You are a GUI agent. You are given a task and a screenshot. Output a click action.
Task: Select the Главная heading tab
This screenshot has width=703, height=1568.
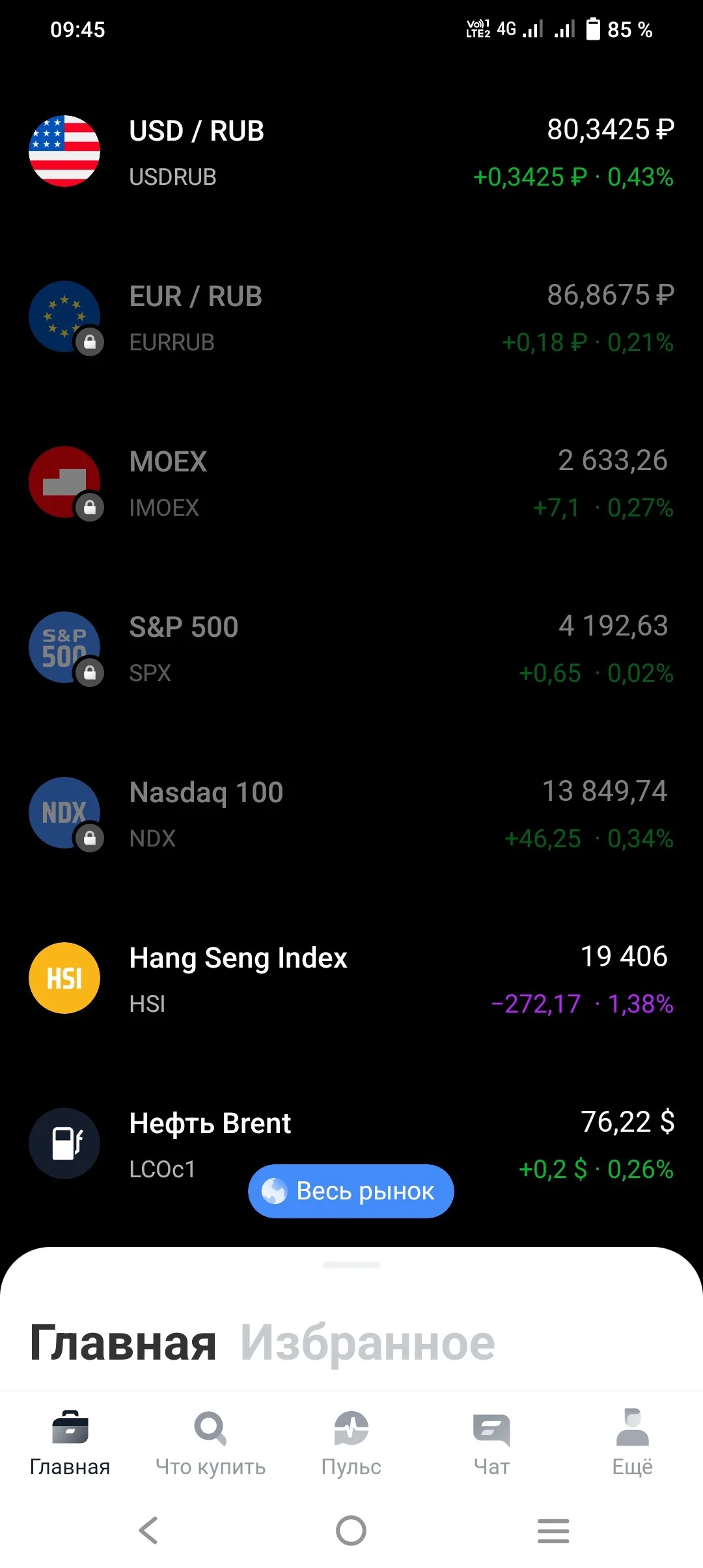click(x=123, y=1343)
